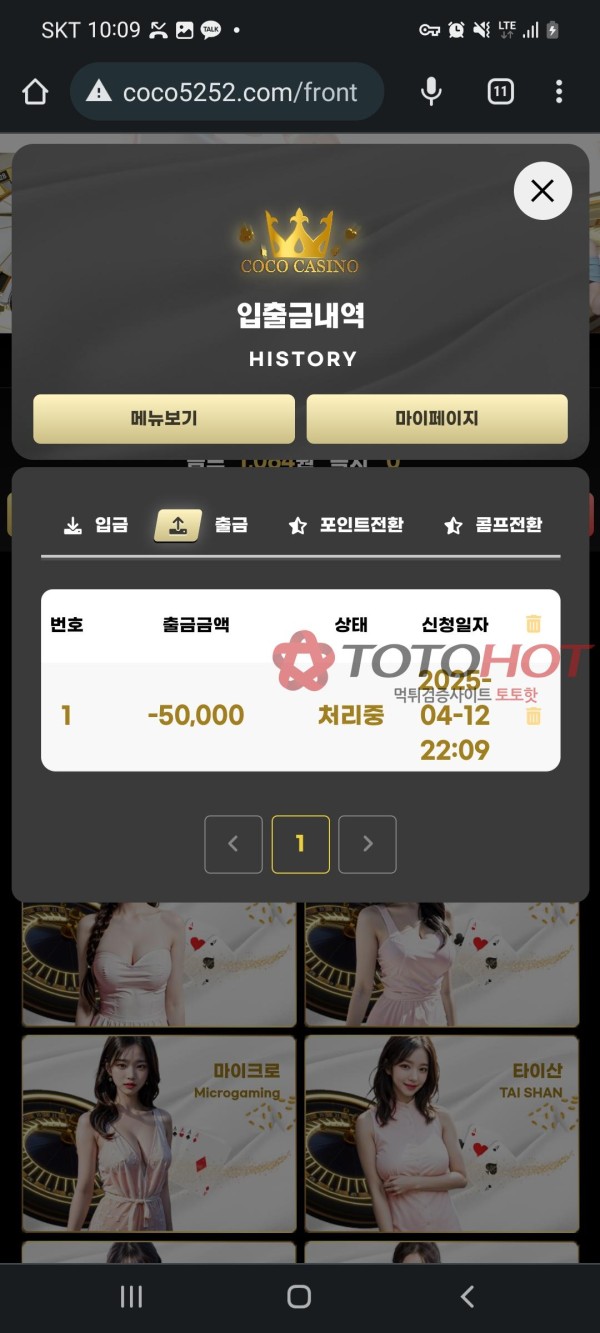Open the browser home page
This screenshot has width=600, height=1333.
point(35,93)
